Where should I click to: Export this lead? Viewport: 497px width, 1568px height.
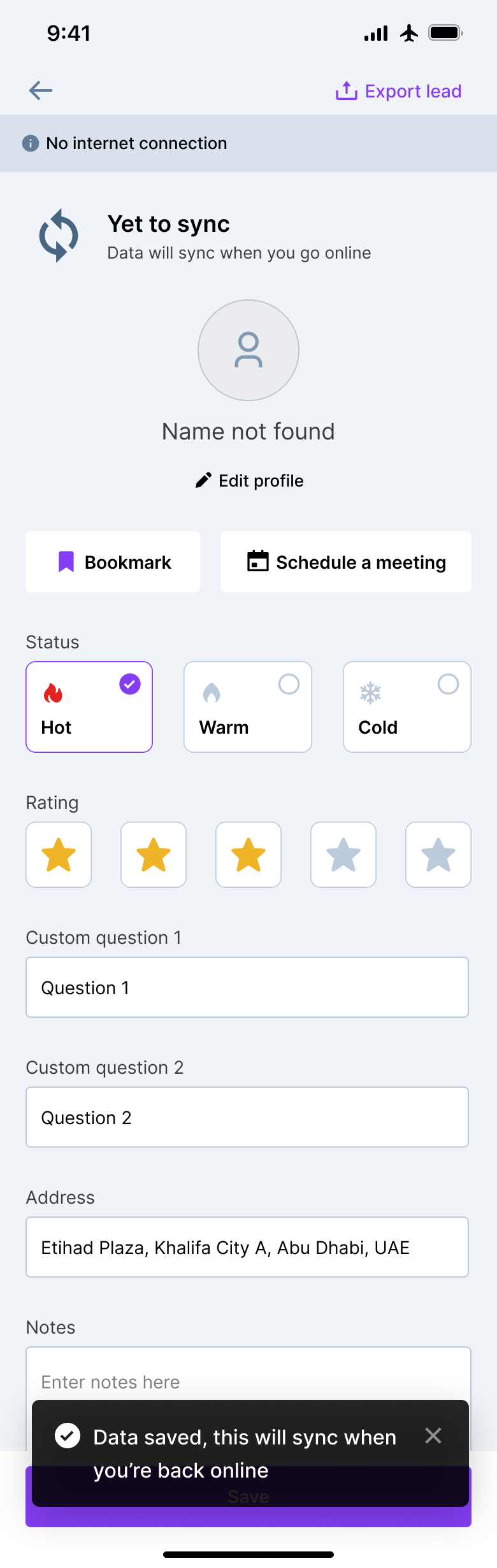point(399,91)
